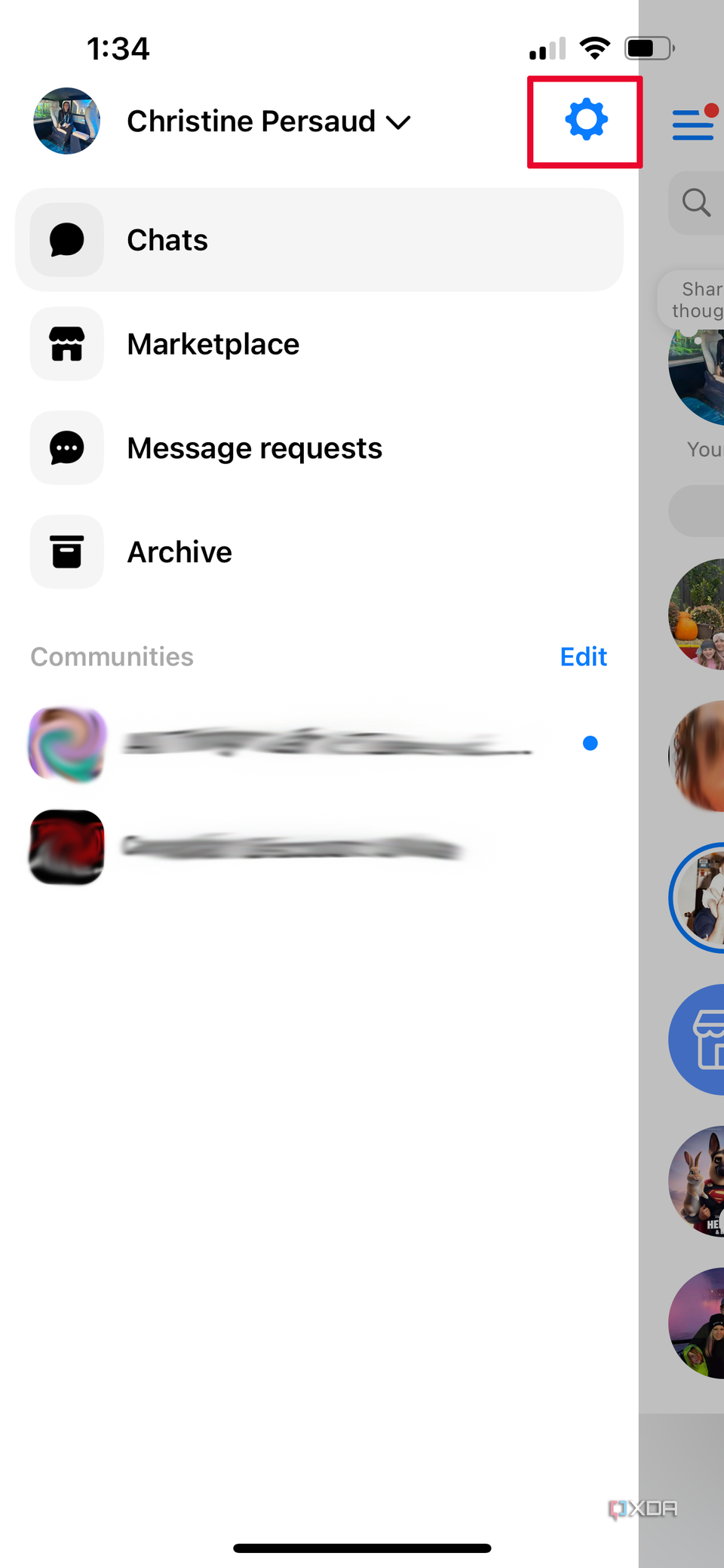
Task: Tap the notification red dot on the menu icon
Action: pos(710,109)
